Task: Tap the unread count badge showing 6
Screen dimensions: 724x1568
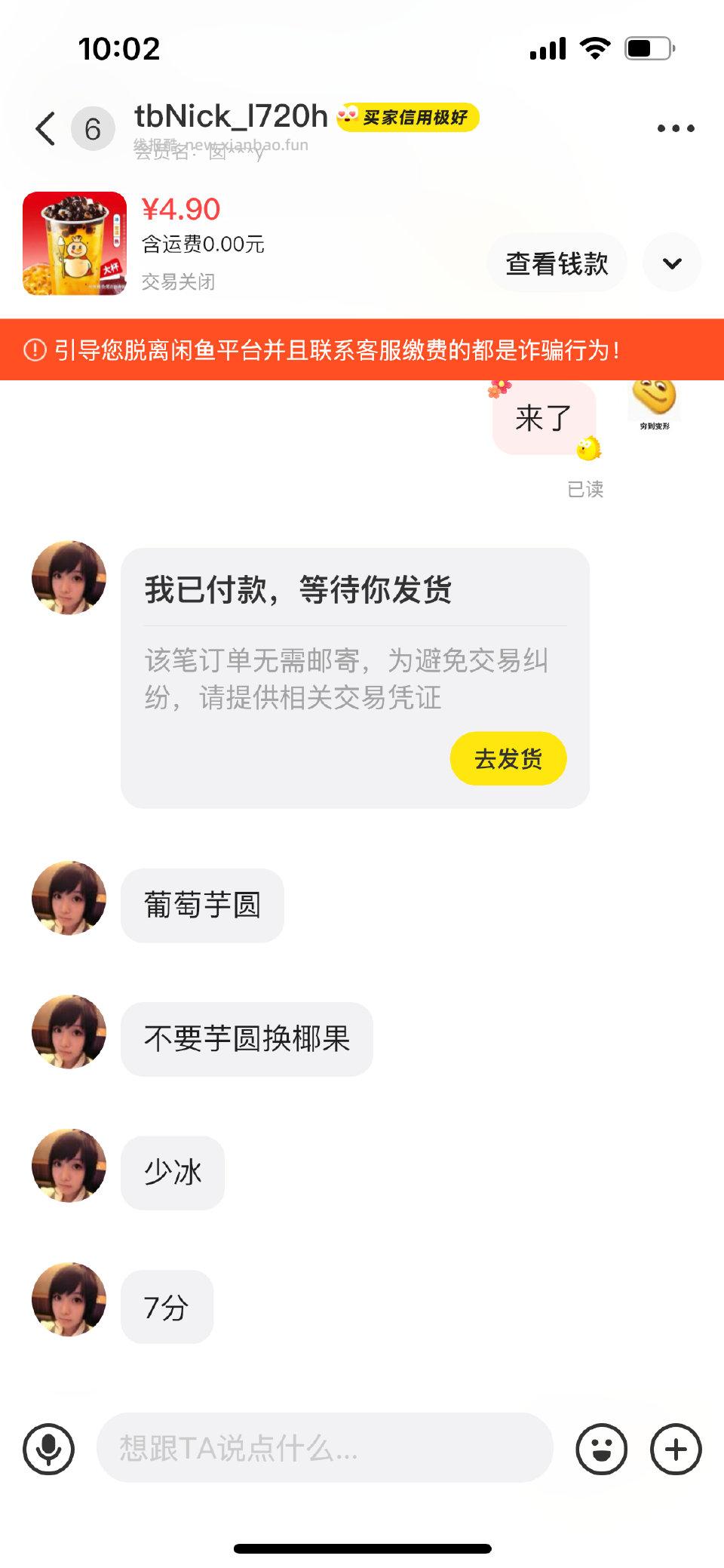Action: point(91,128)
